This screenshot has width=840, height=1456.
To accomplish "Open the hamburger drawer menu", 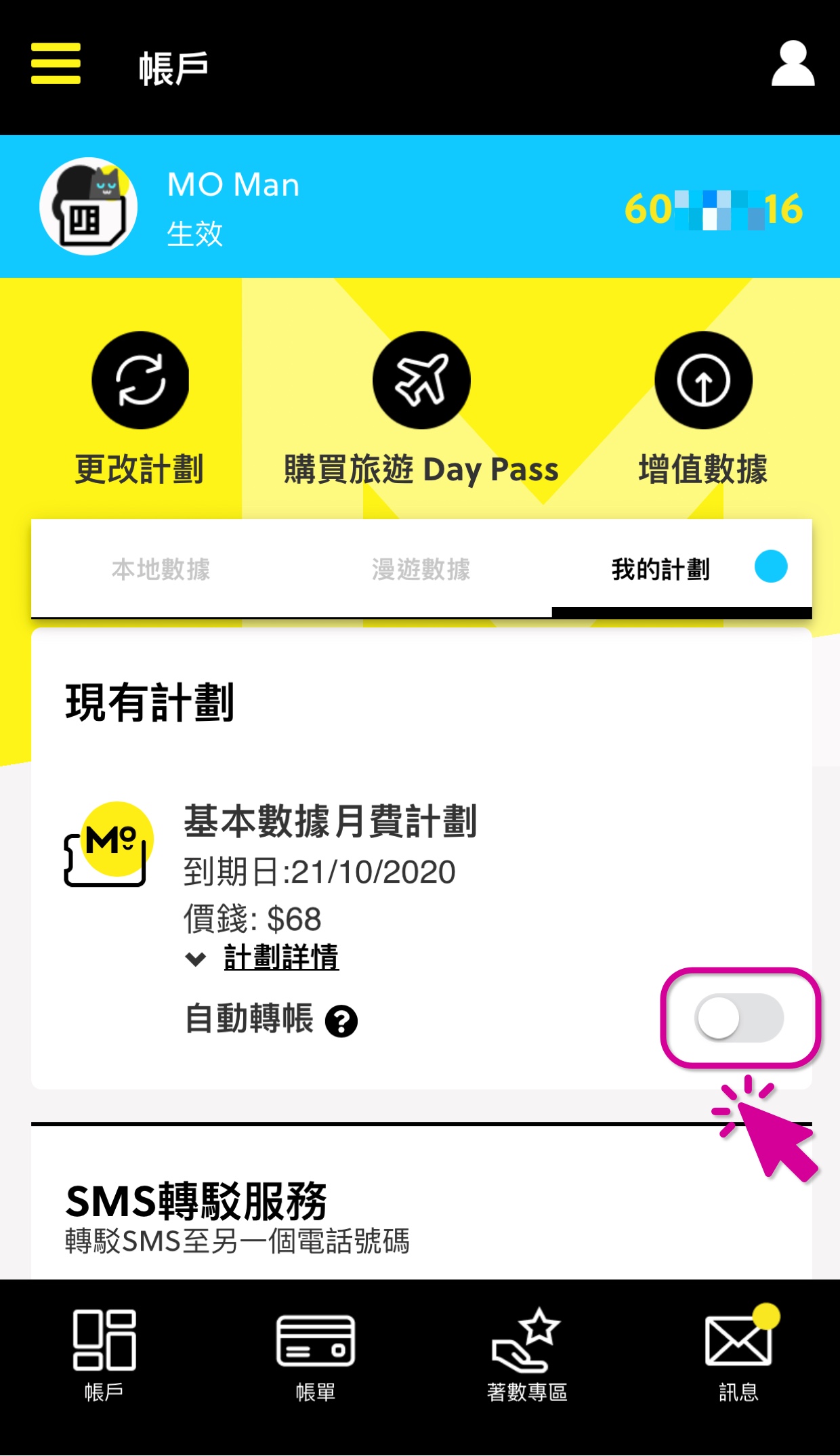I will pos(56,64).
